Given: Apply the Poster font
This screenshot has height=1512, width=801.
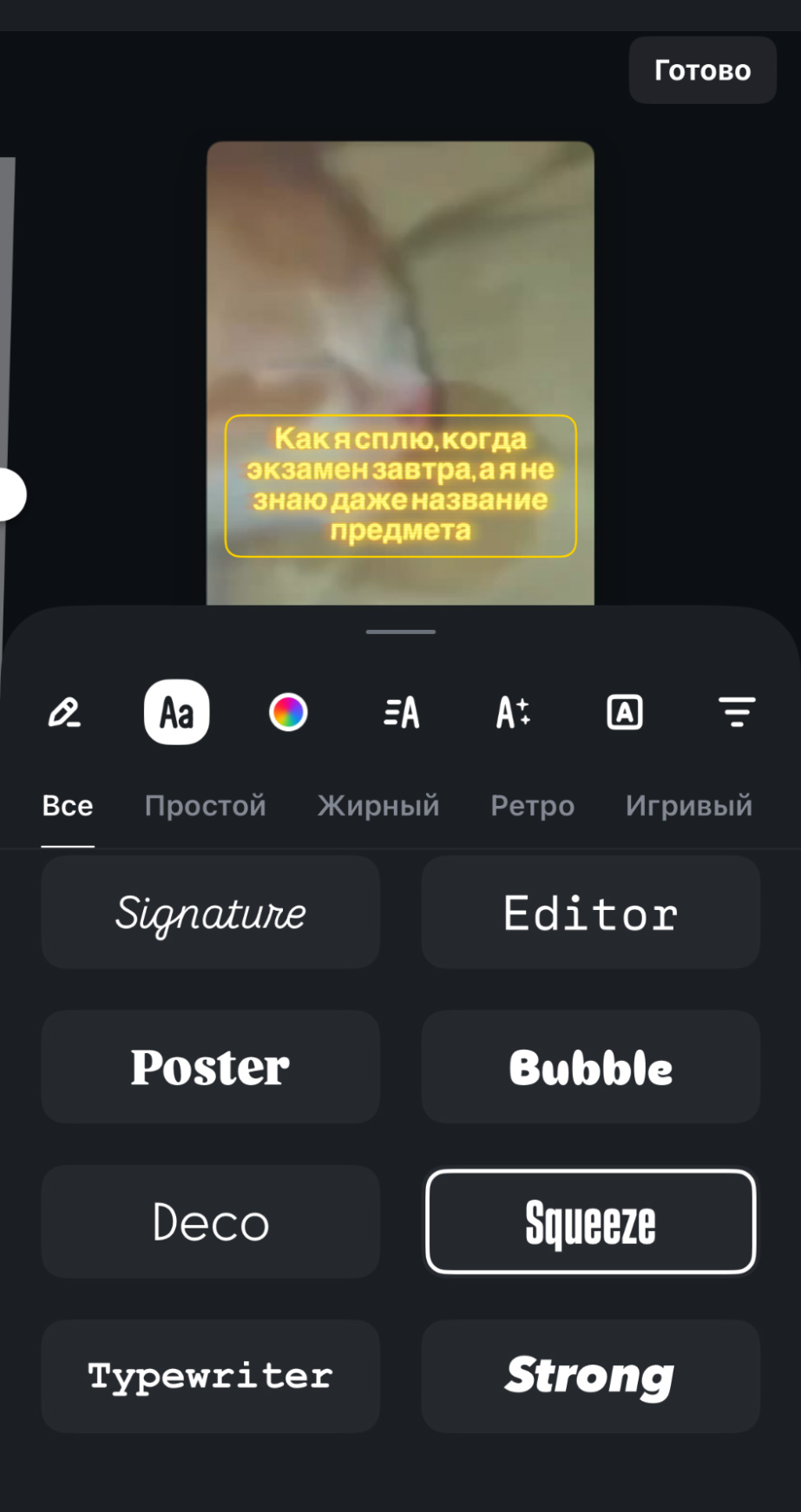Looking at the screenshot, I should (210, 1067).
